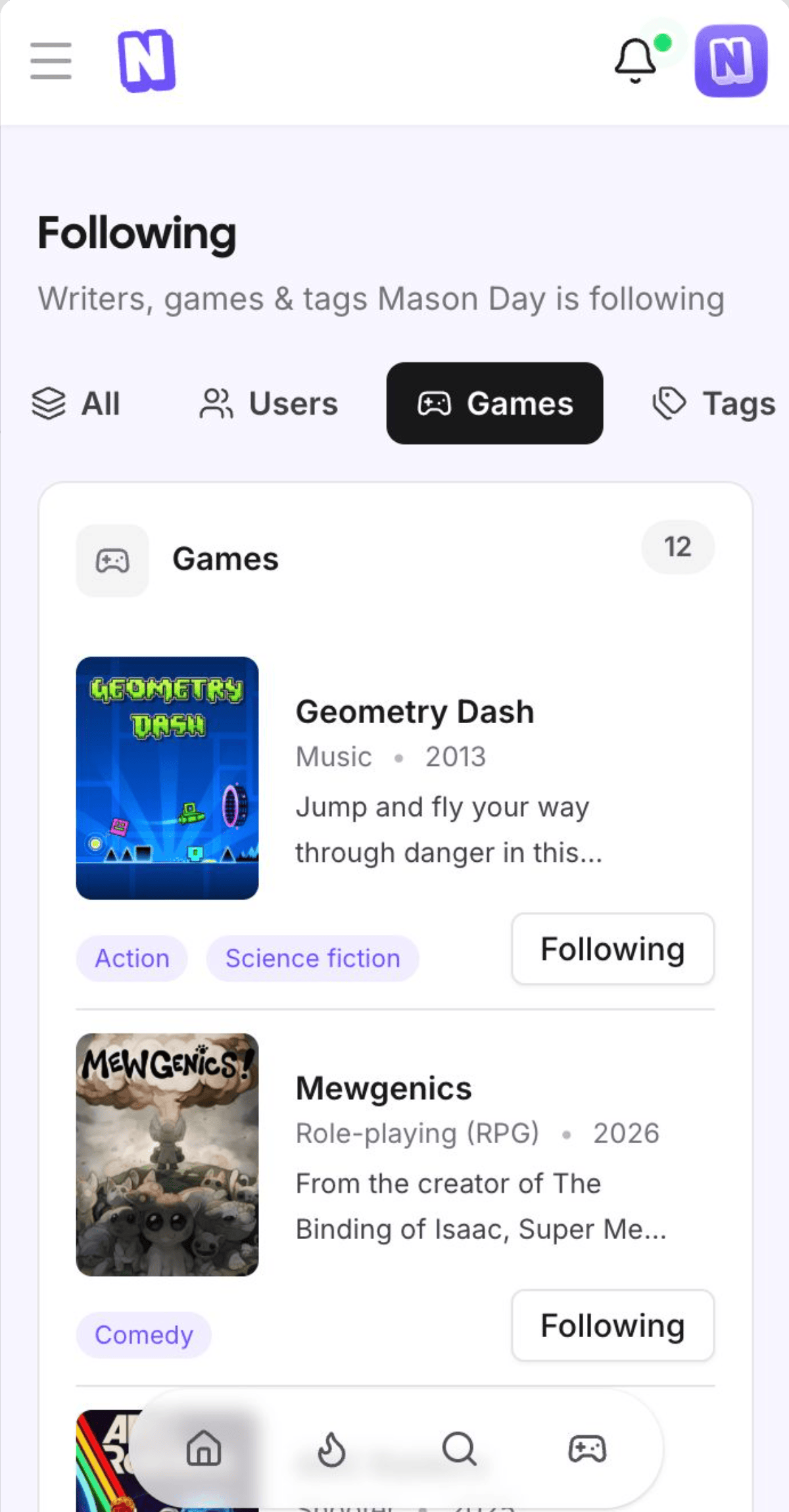Open notifications via the bell icon

(634, 62)
